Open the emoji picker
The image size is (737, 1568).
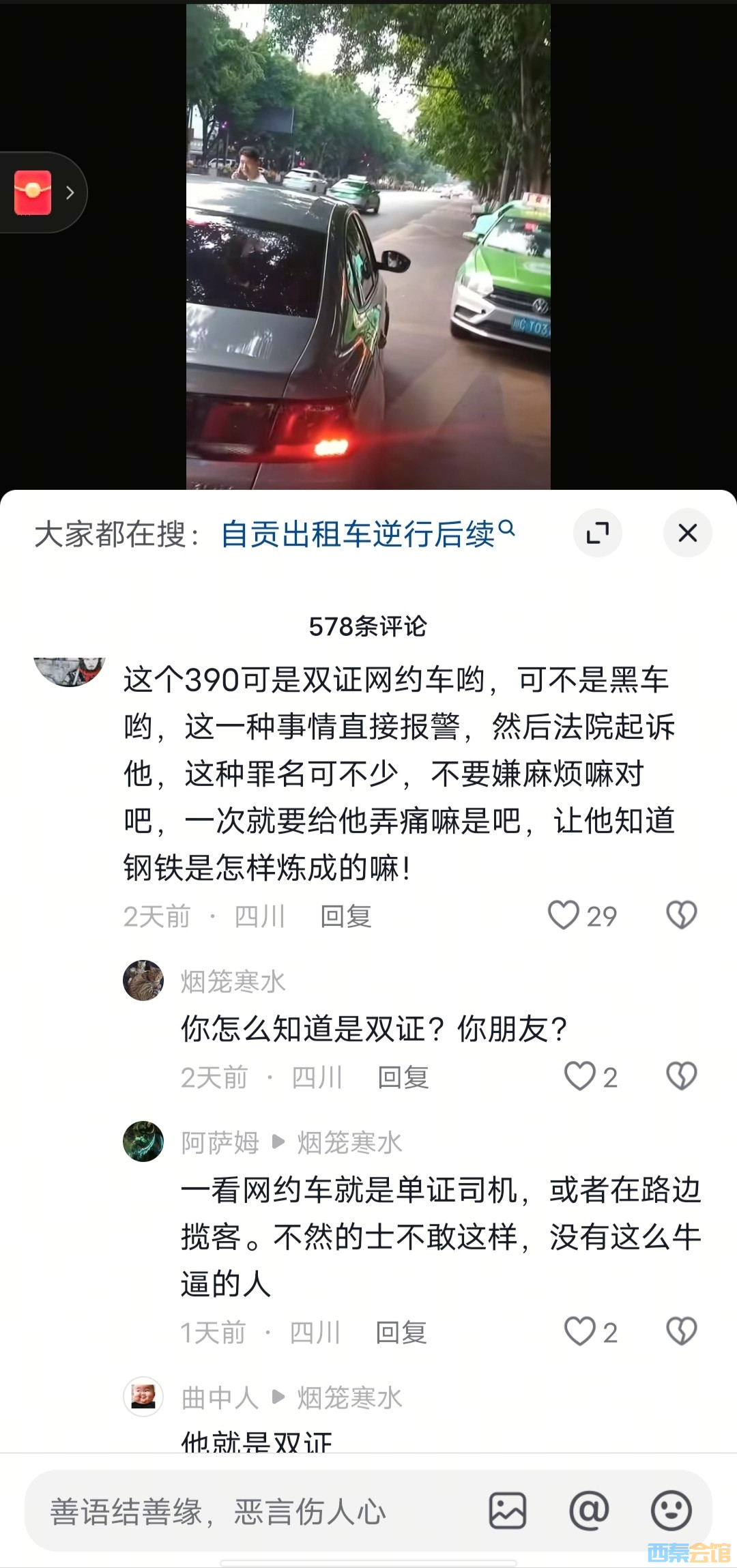coord(671,1511)
